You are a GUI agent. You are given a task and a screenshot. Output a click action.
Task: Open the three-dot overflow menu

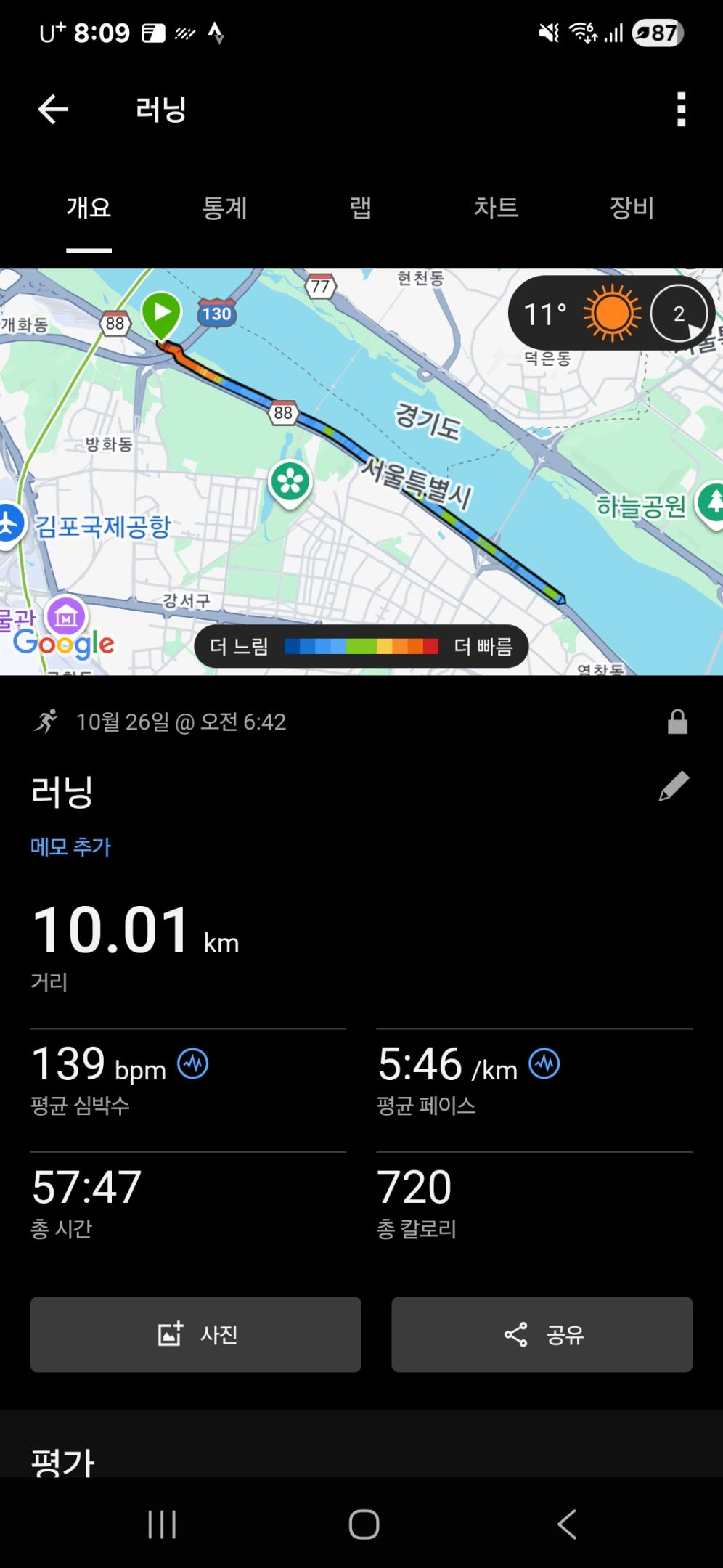coord(679,109)
